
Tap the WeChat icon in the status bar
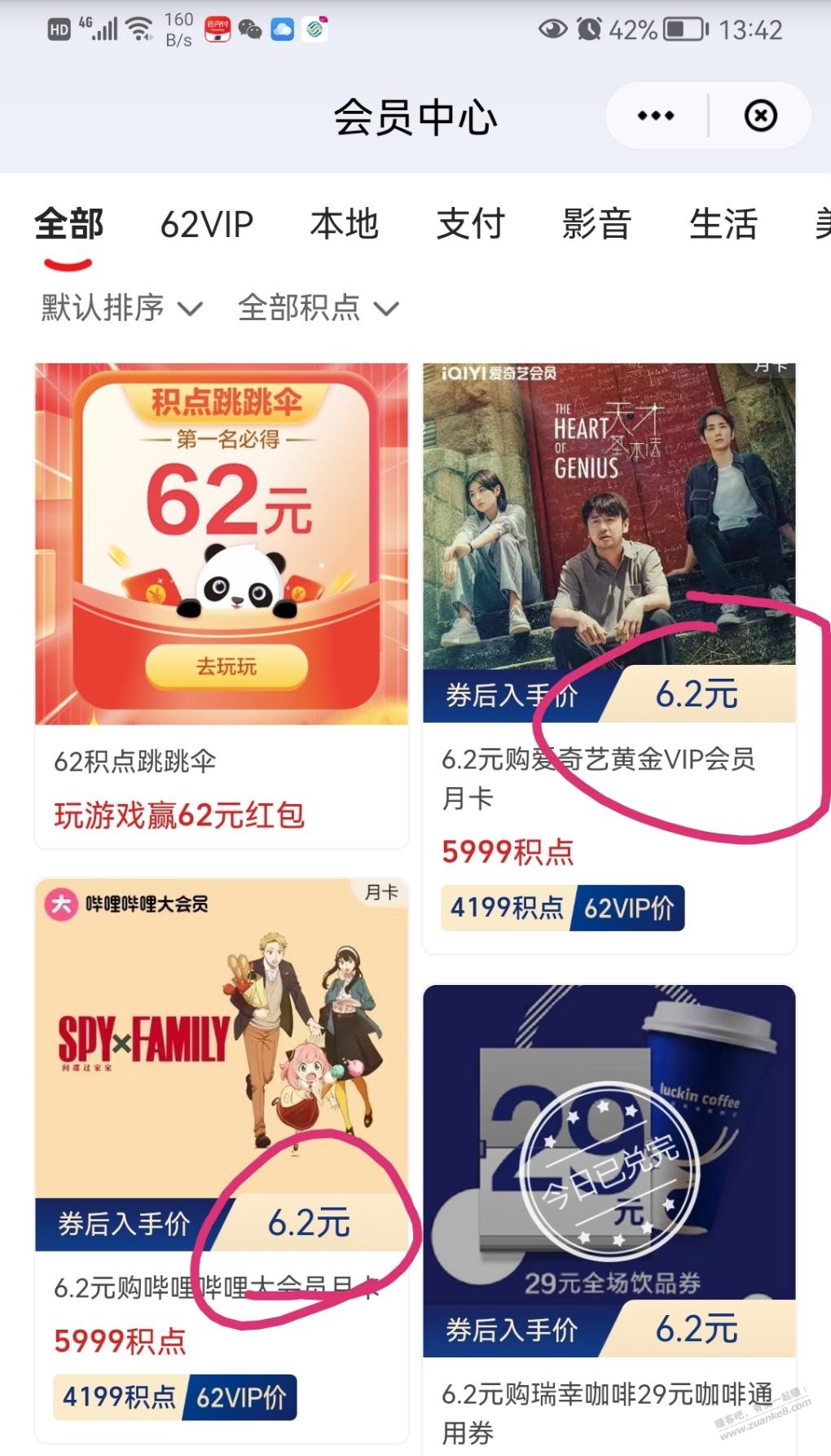[x=248, y=29]
